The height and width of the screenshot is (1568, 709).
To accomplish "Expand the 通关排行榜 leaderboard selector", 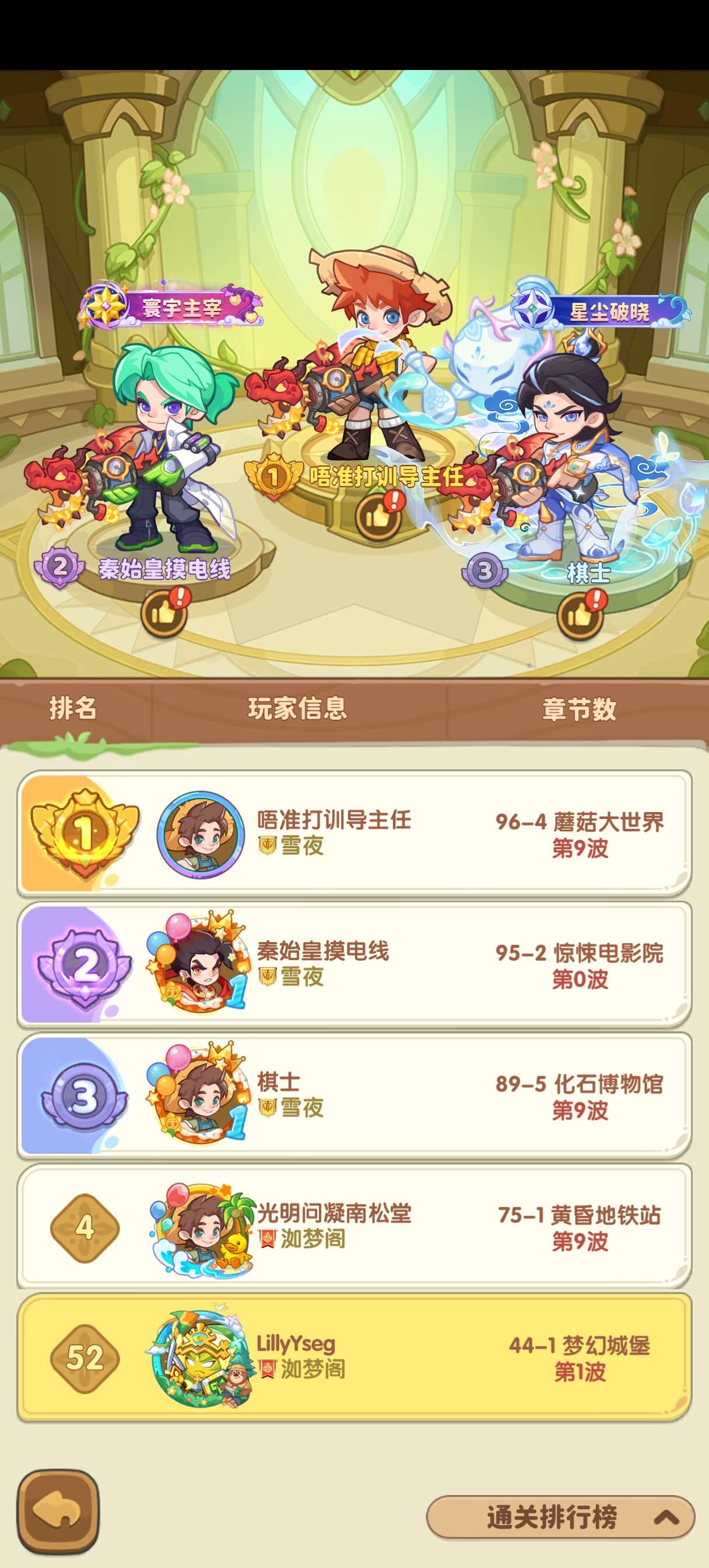I will coord(560,1517).
